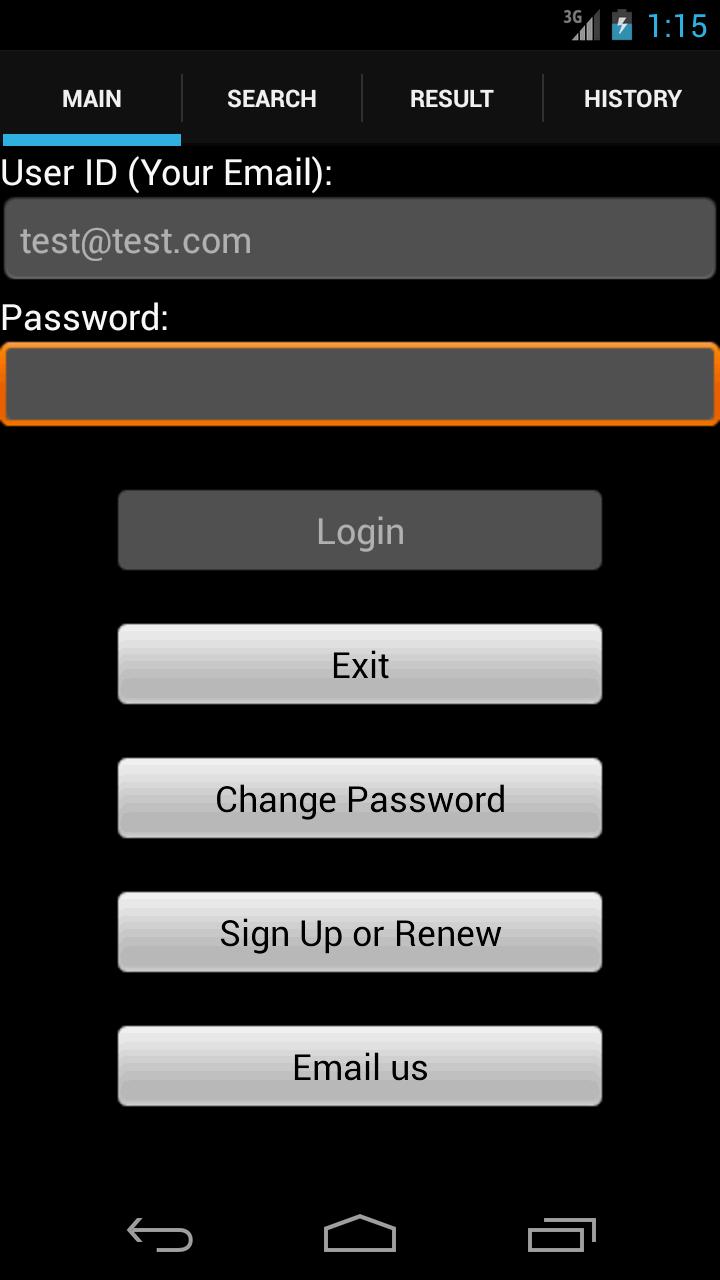This screenshot has width=720, height=1280.
Task: Focus the Password field
Action: pos(360,385)
